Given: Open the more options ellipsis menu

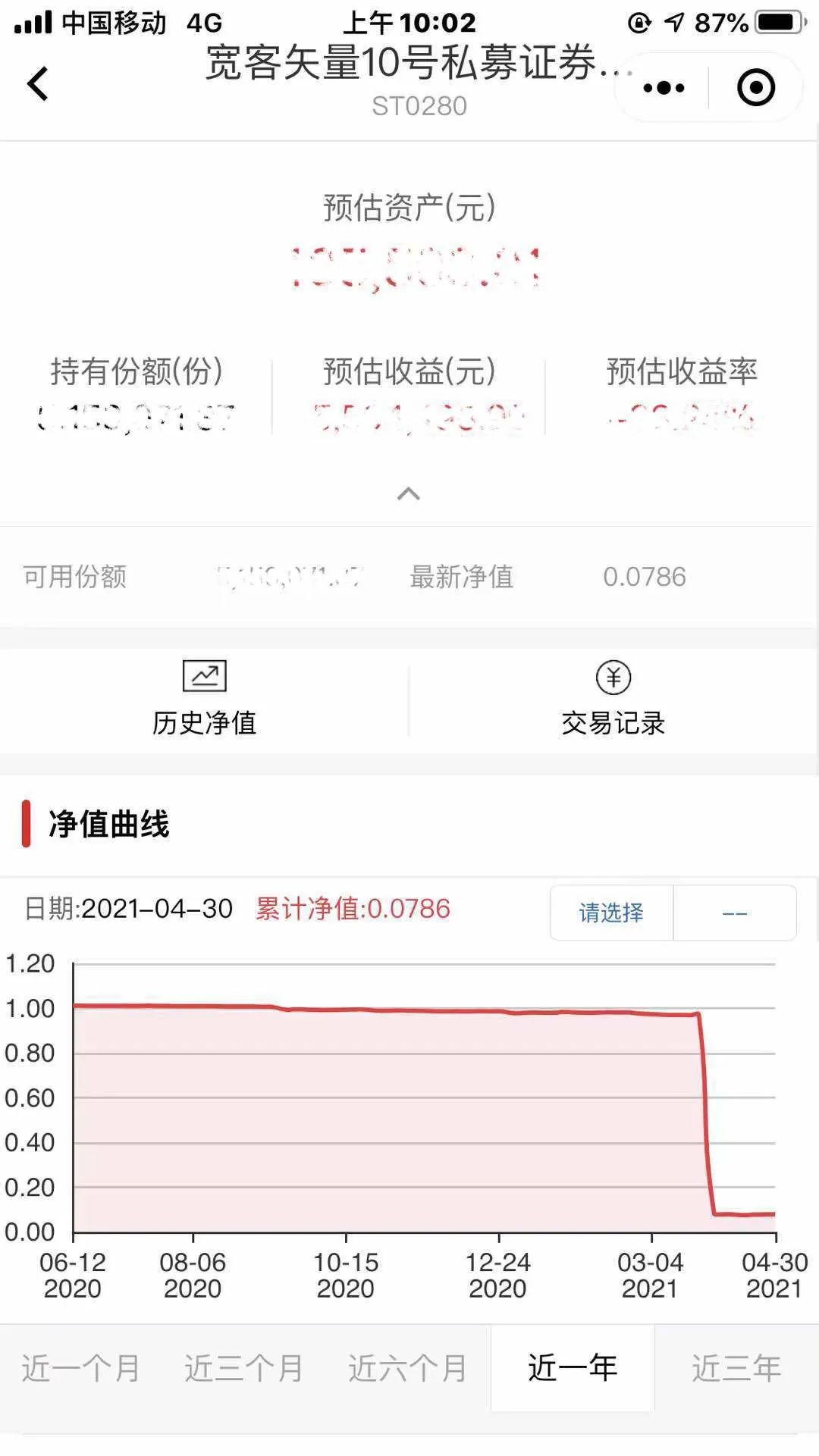Looking at the screenshot, I should tap(661, 88).
